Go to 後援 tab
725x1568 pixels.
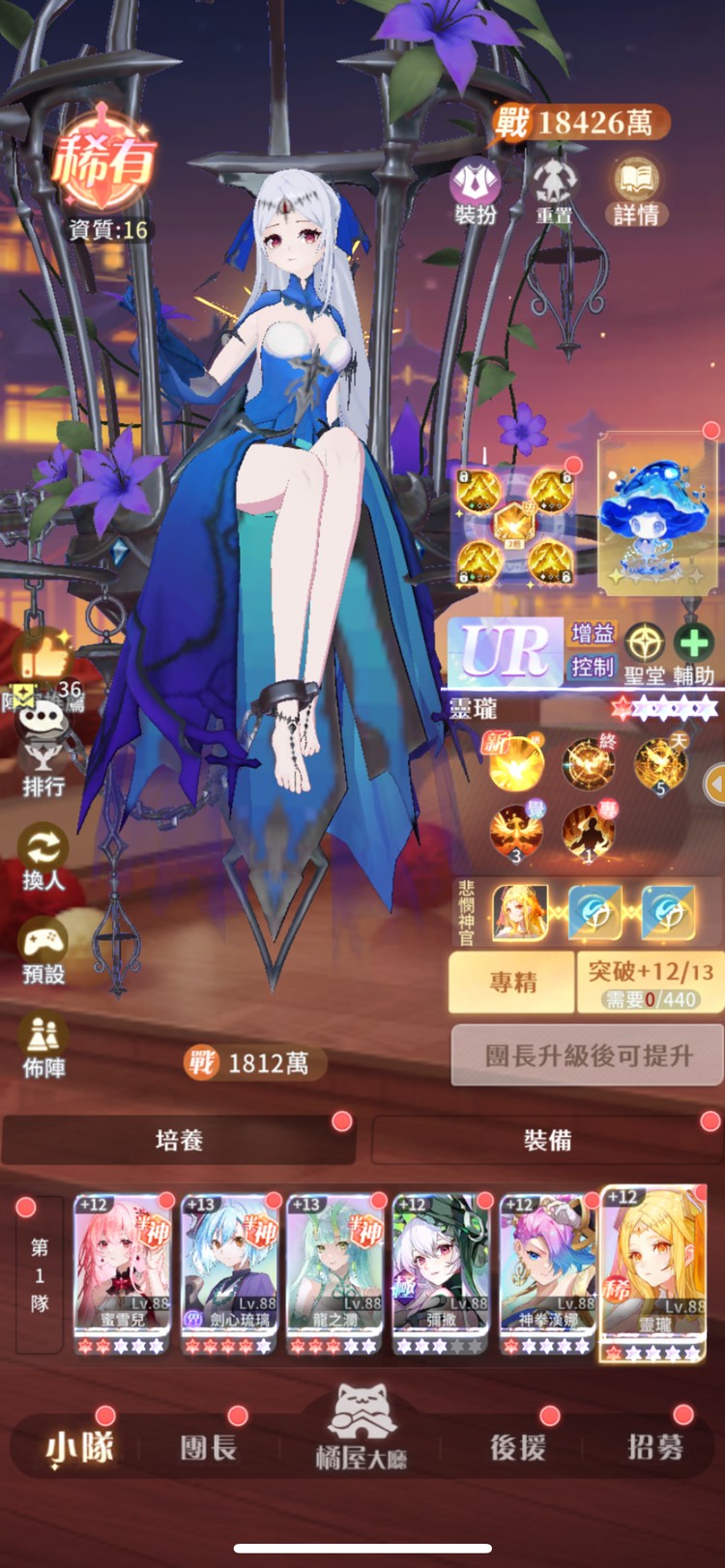click(x=518, y=1446)
